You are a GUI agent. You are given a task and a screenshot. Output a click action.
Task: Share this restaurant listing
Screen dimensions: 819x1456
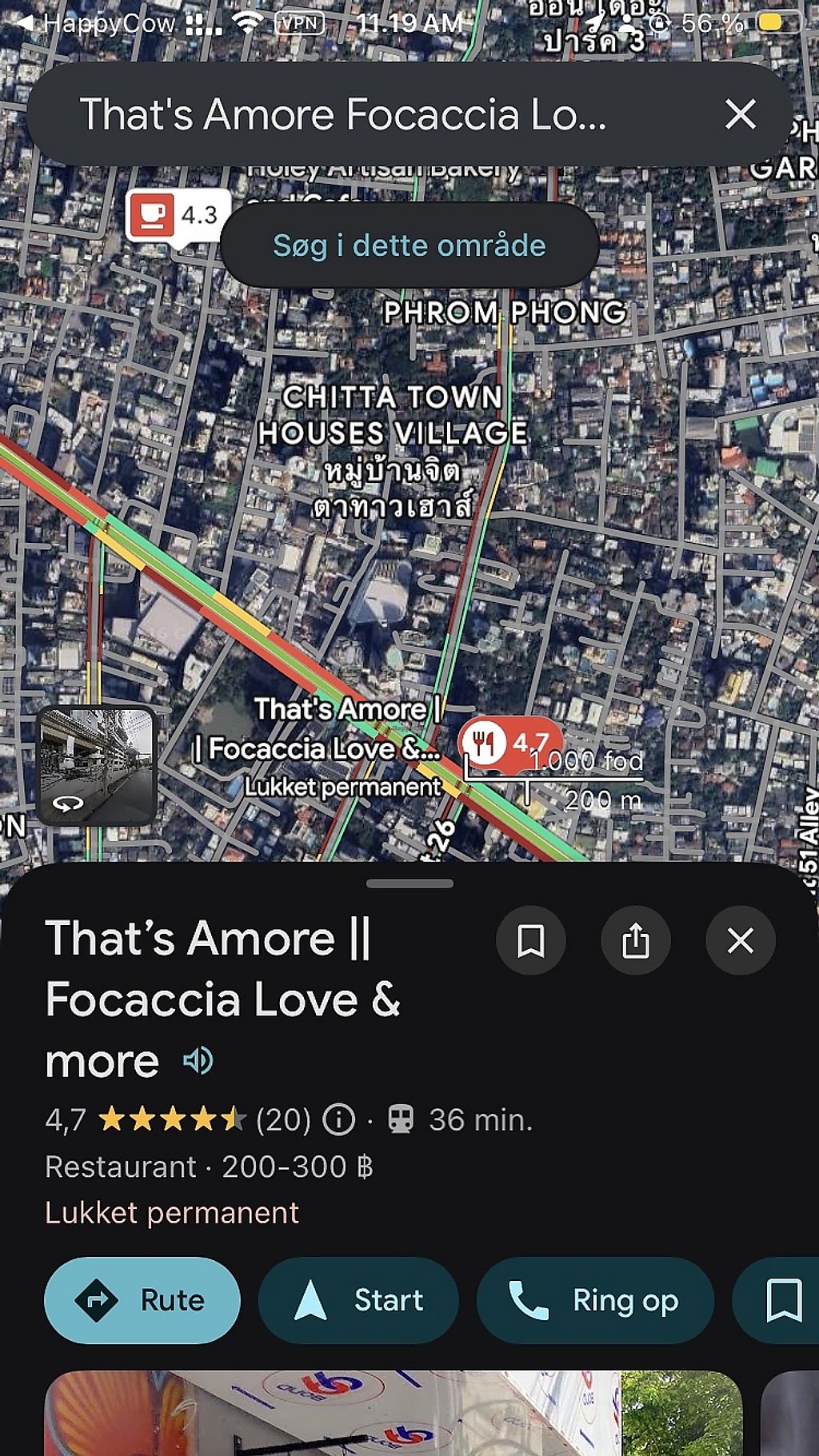636,940
